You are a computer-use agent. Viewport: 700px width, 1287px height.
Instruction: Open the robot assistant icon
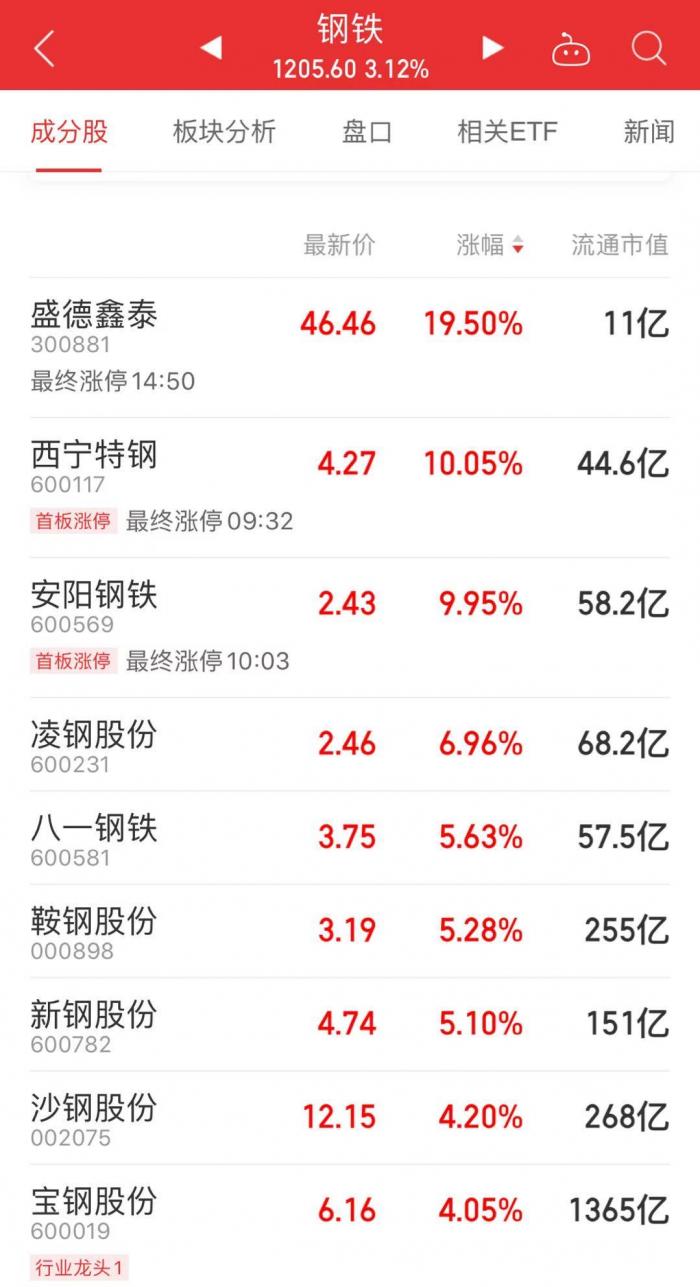571,48
